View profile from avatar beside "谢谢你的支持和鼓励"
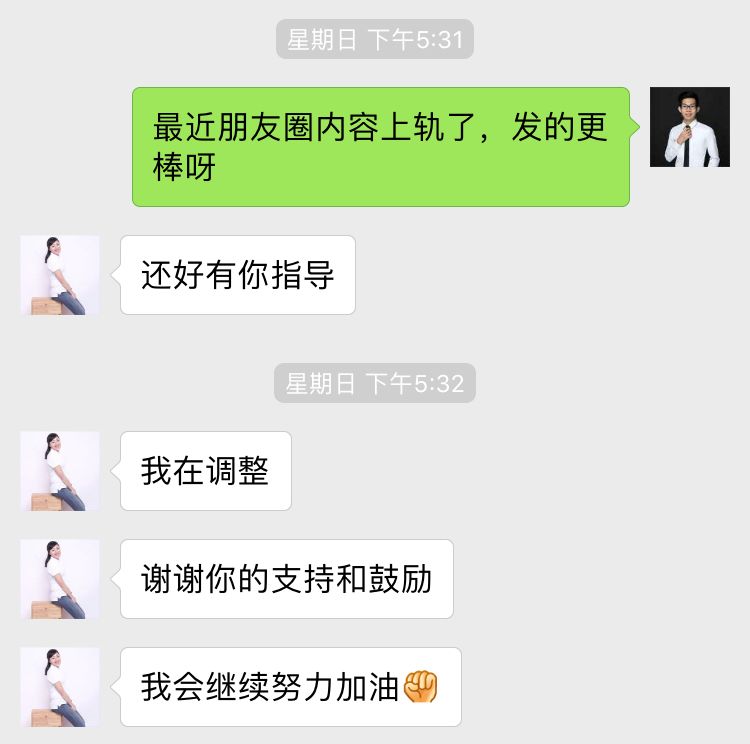This screenshot has height=744, width=750. (x=60, y=579)
